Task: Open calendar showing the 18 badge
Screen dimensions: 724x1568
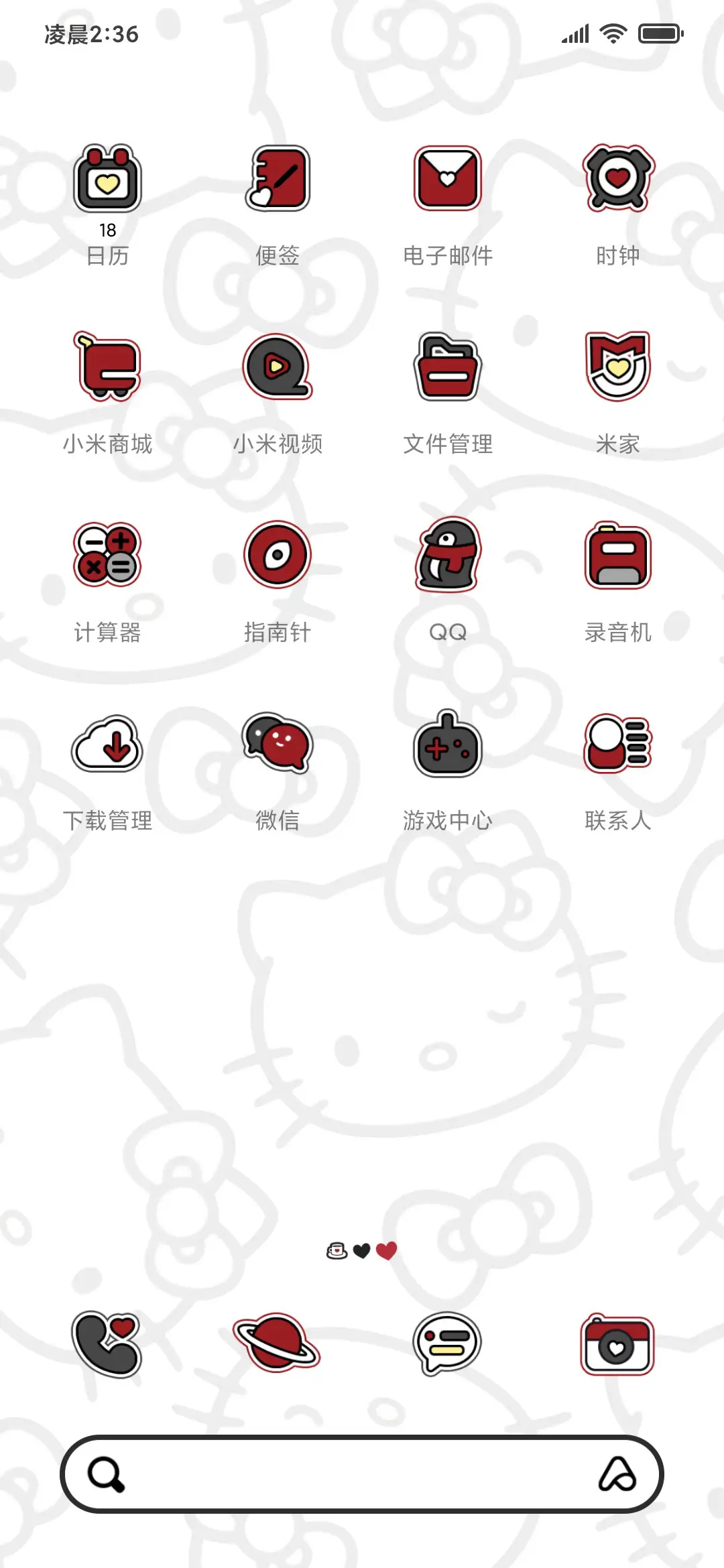Action: (x=107, y=181)
